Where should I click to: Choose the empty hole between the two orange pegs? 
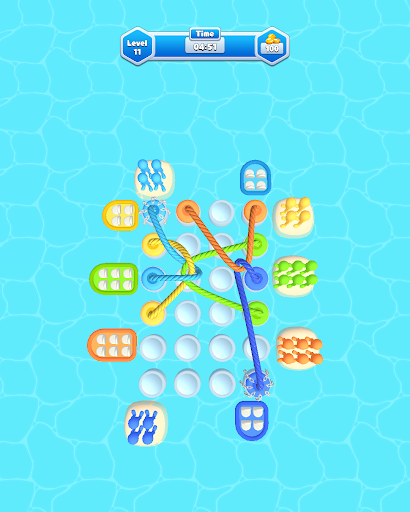(x=222, y=212)
